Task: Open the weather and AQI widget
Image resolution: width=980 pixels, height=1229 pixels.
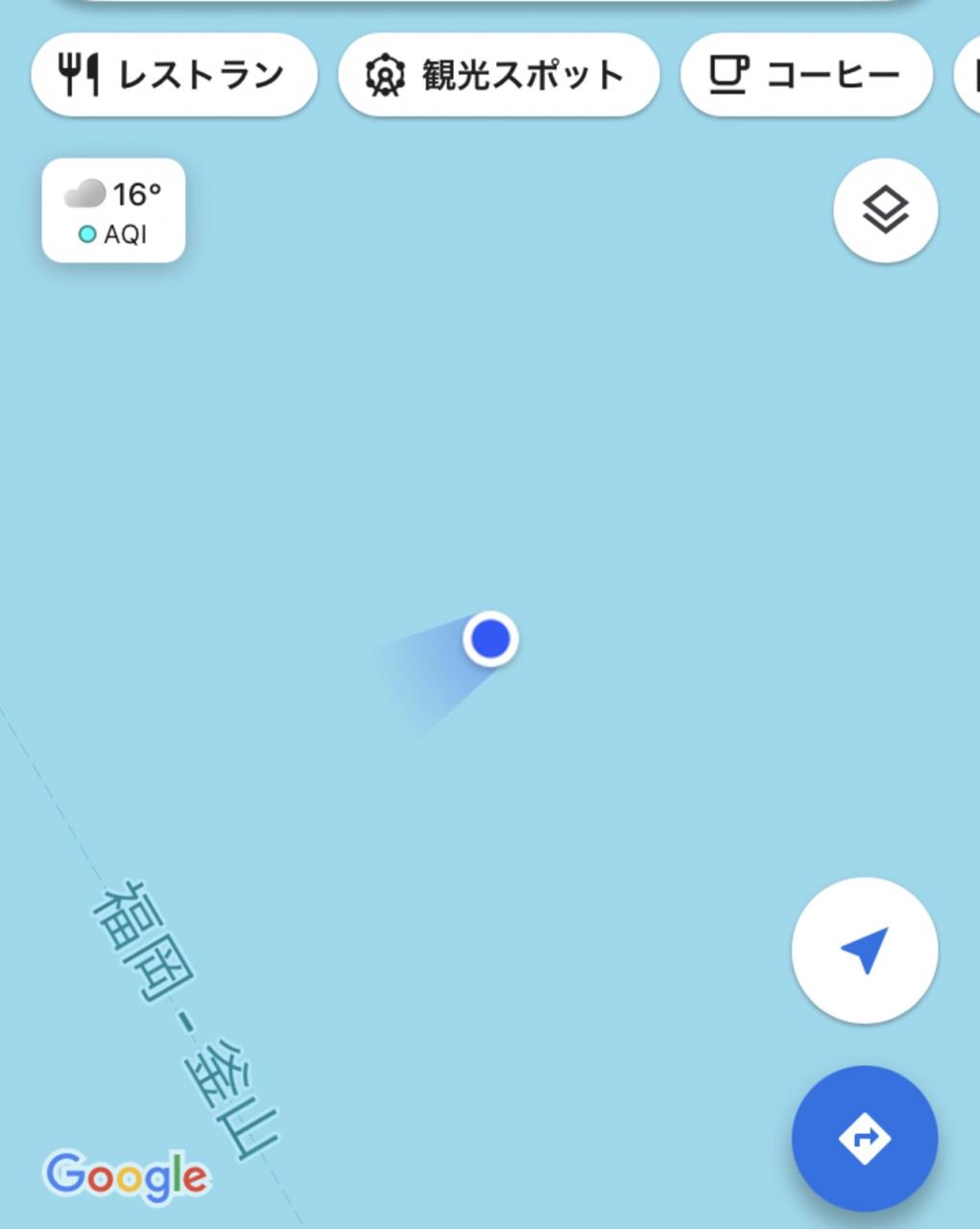Action: (x=113, y=210)
